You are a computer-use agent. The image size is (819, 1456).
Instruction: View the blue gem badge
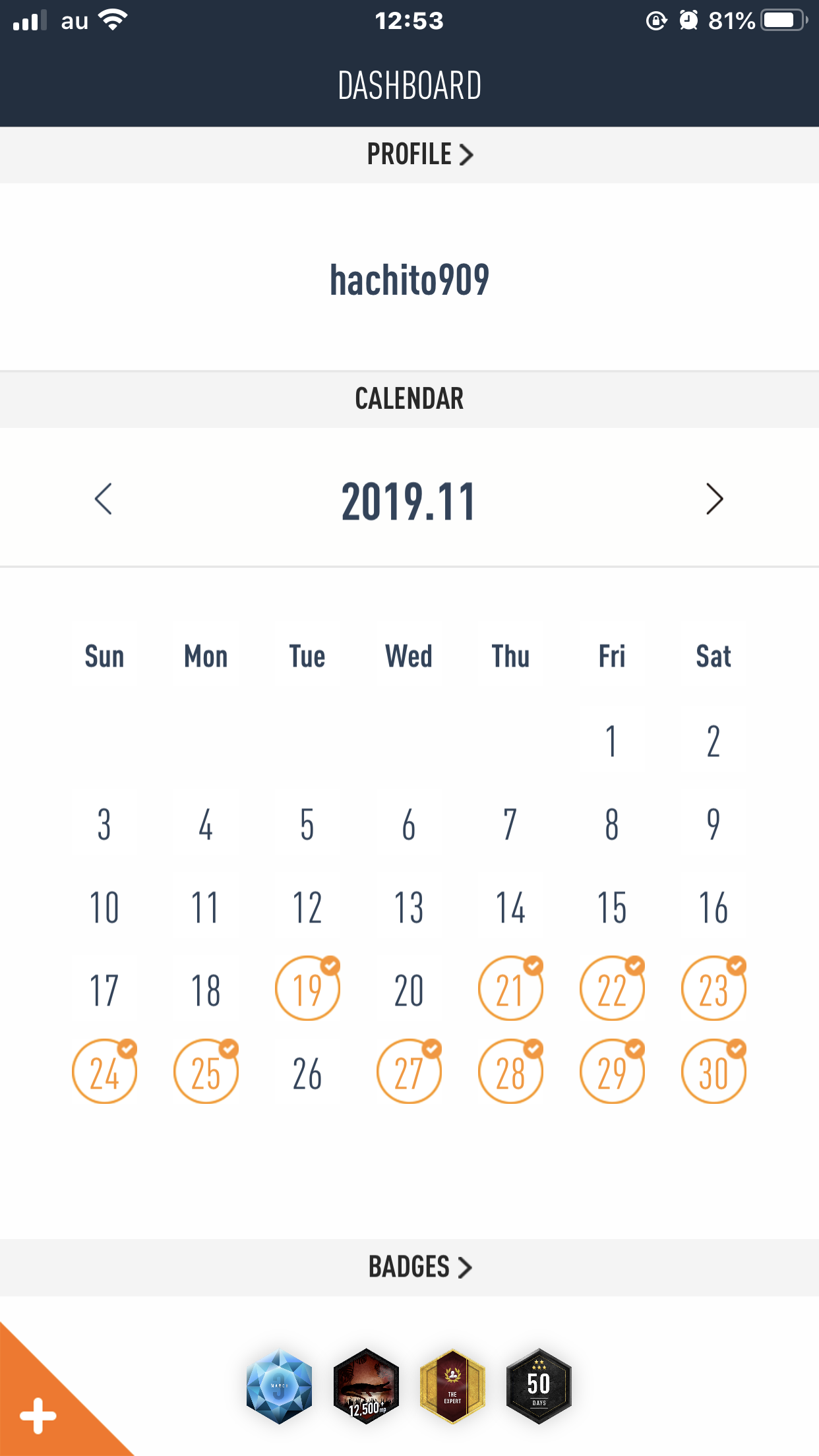coord(280,1386)
